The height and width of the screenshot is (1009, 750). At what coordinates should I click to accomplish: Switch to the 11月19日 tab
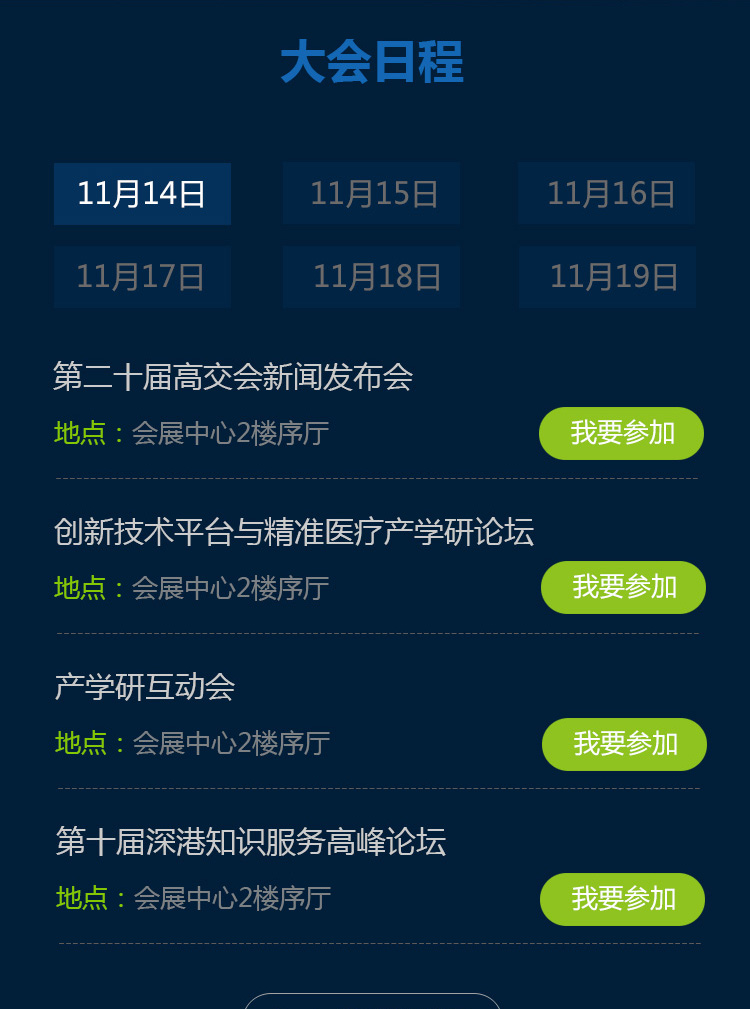pyautogui.click(x=606, y=276)
